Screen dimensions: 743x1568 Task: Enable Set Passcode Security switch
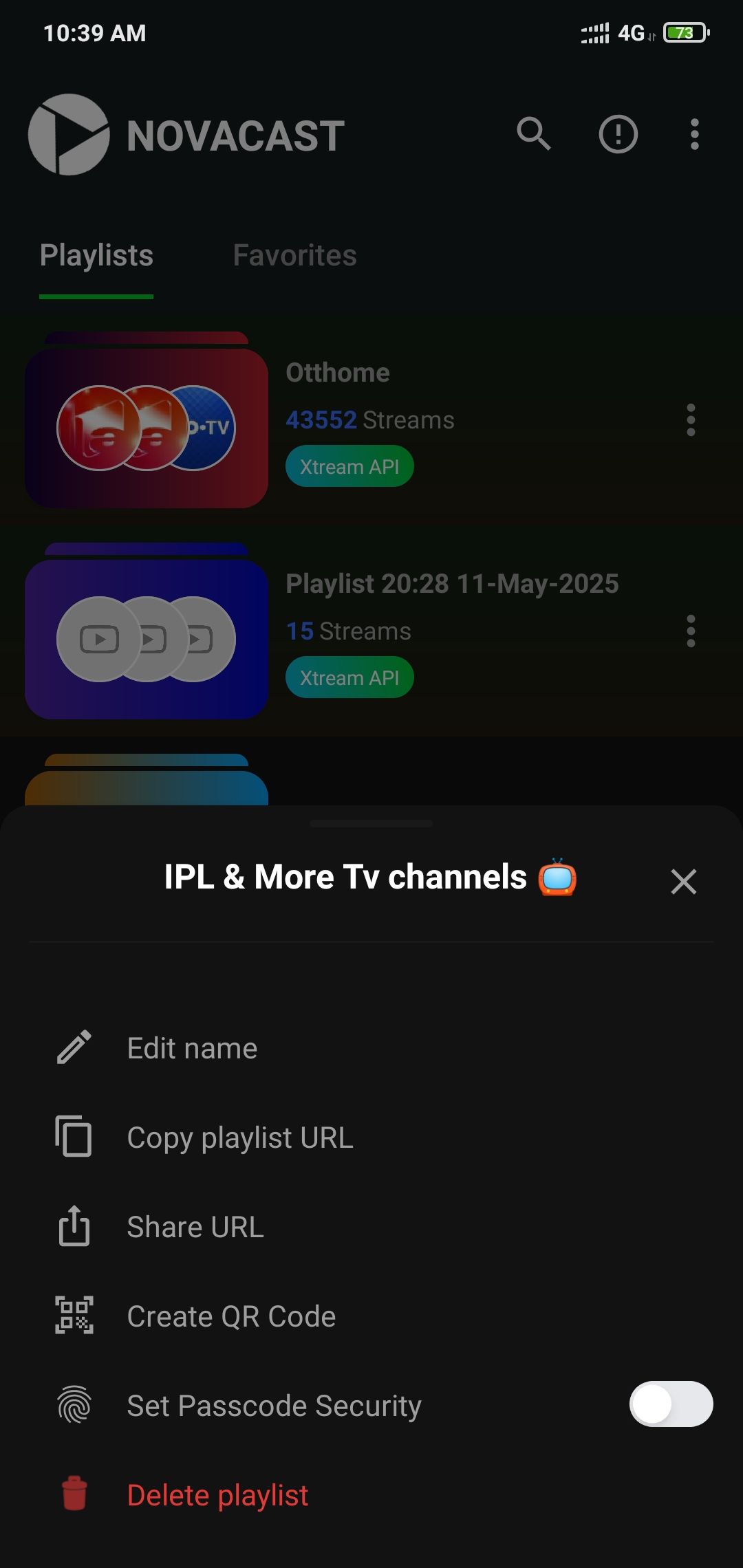click(670, 1404)
